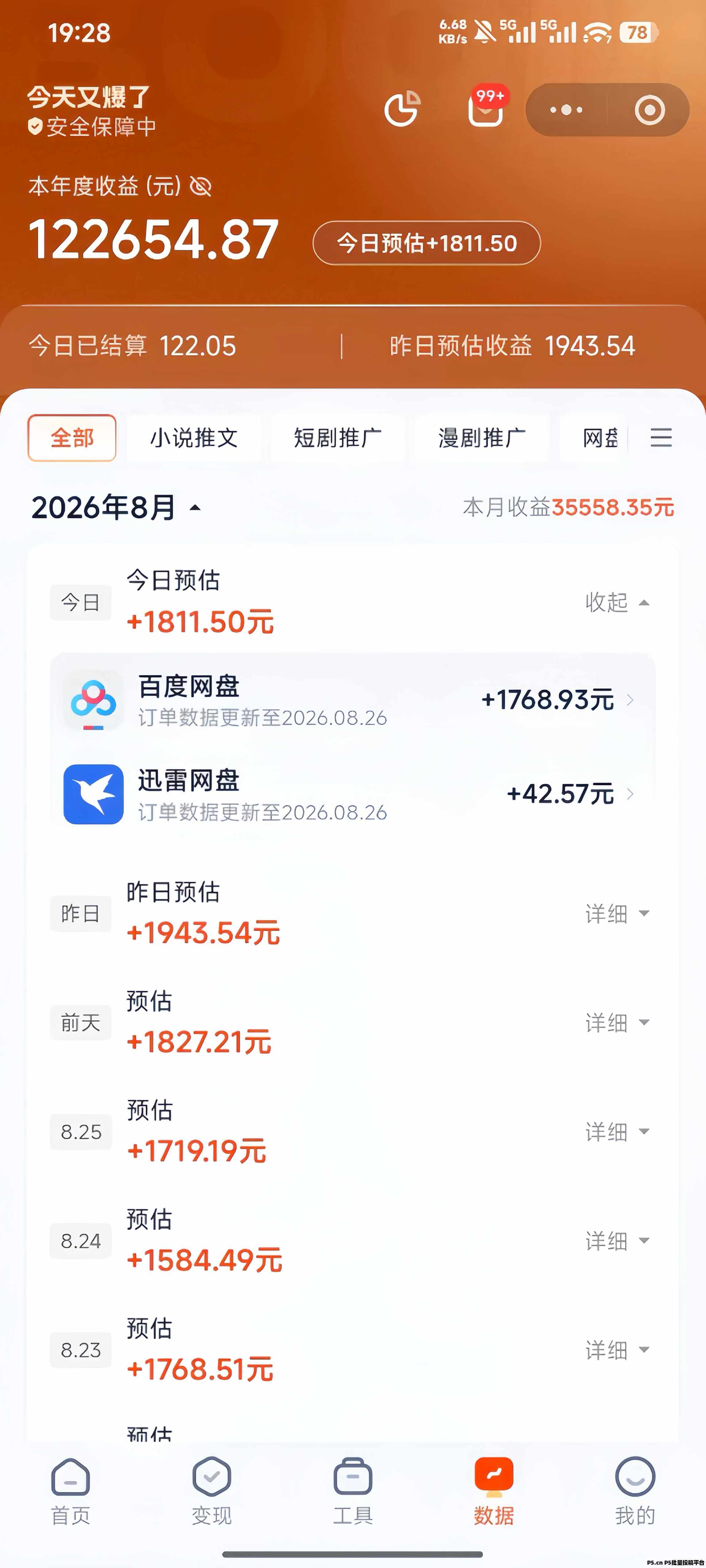Open the 2026年8月 month picker
Viewport: 706px width, 1568px height.
tap(116, 507)
